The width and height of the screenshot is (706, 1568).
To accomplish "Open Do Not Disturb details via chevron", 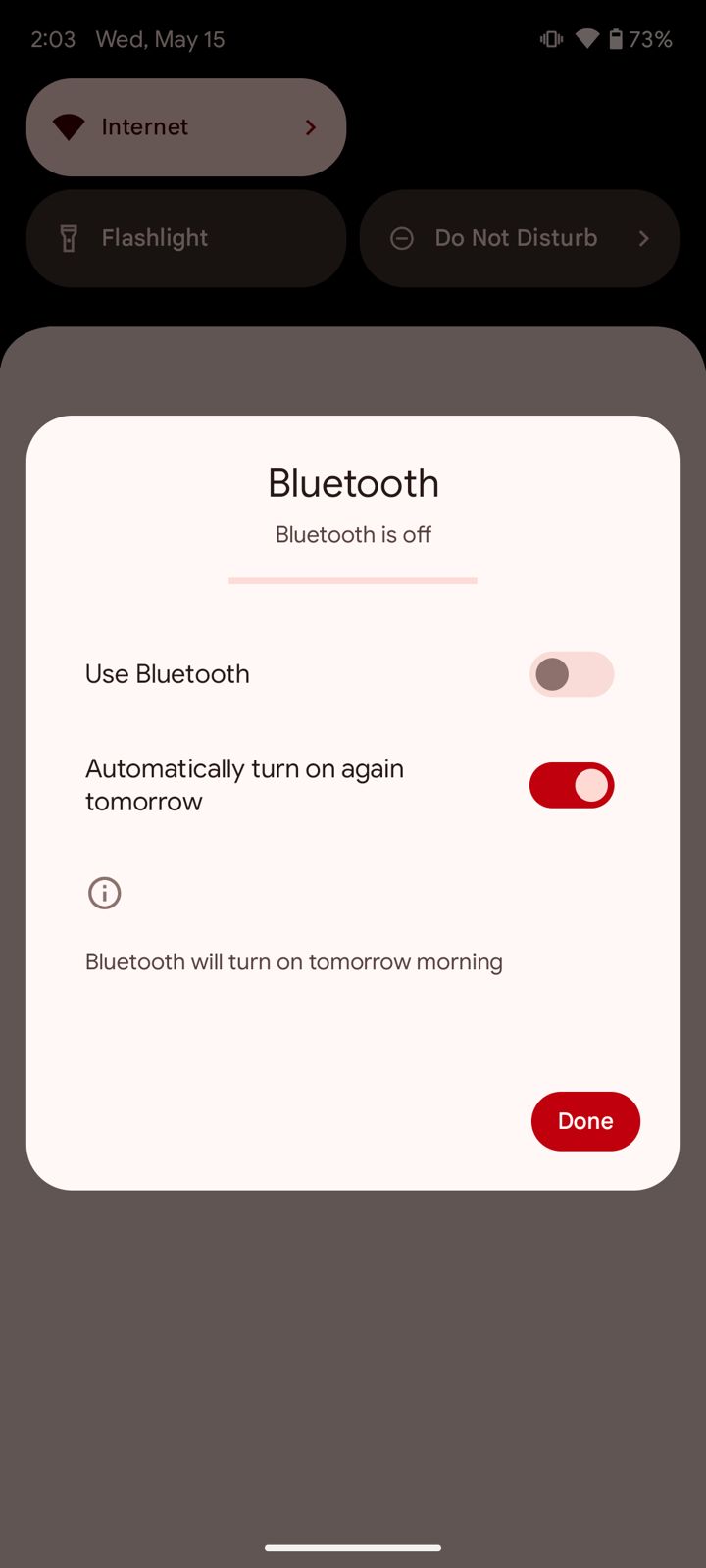I will click(644, 238).
